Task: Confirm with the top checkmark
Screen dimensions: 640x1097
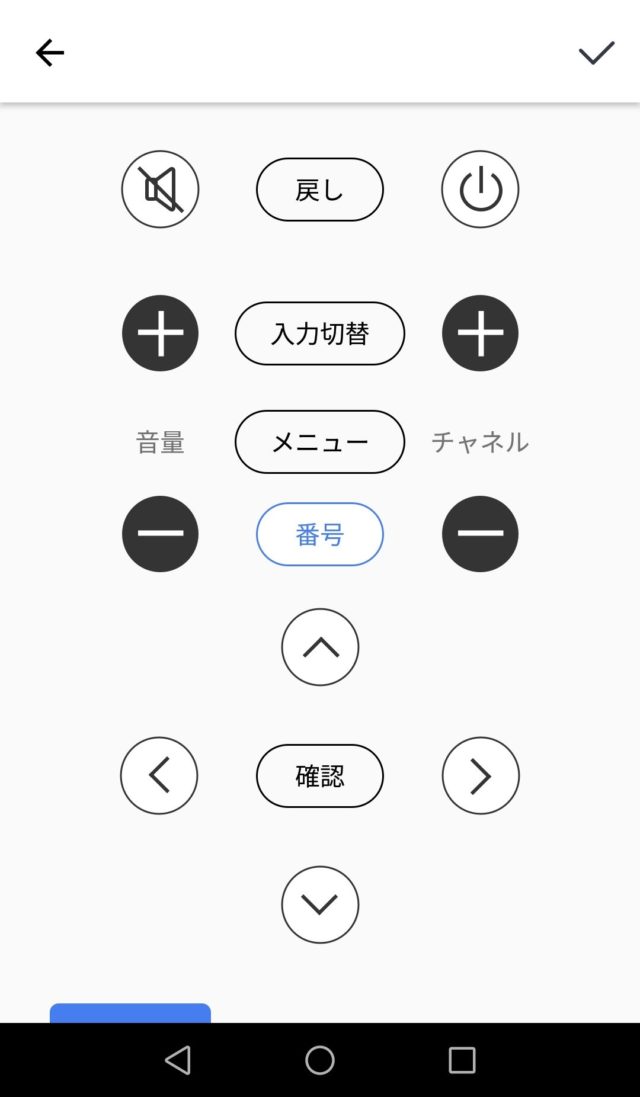Action: [x=596, y=52]
